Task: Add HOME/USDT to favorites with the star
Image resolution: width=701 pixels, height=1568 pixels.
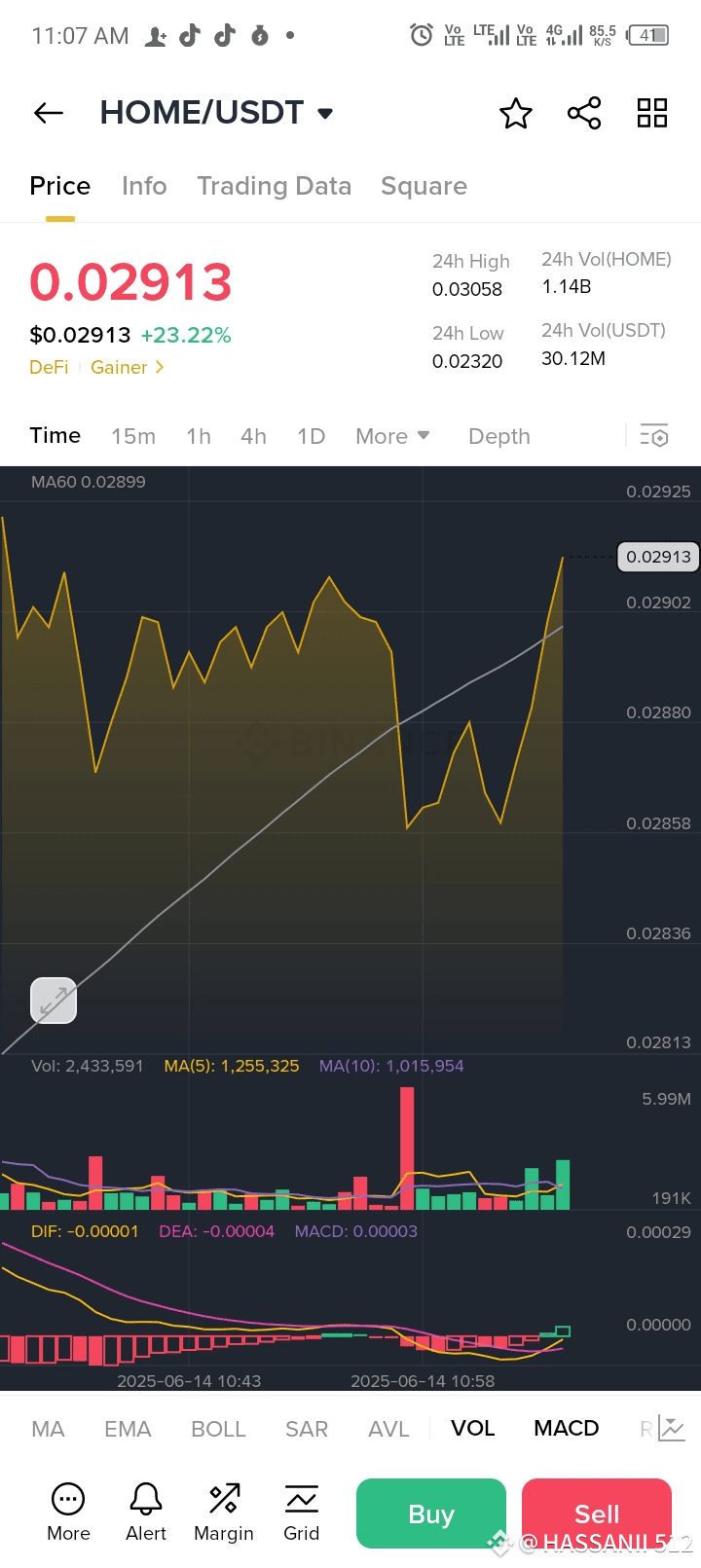Action: coord(516,113)
